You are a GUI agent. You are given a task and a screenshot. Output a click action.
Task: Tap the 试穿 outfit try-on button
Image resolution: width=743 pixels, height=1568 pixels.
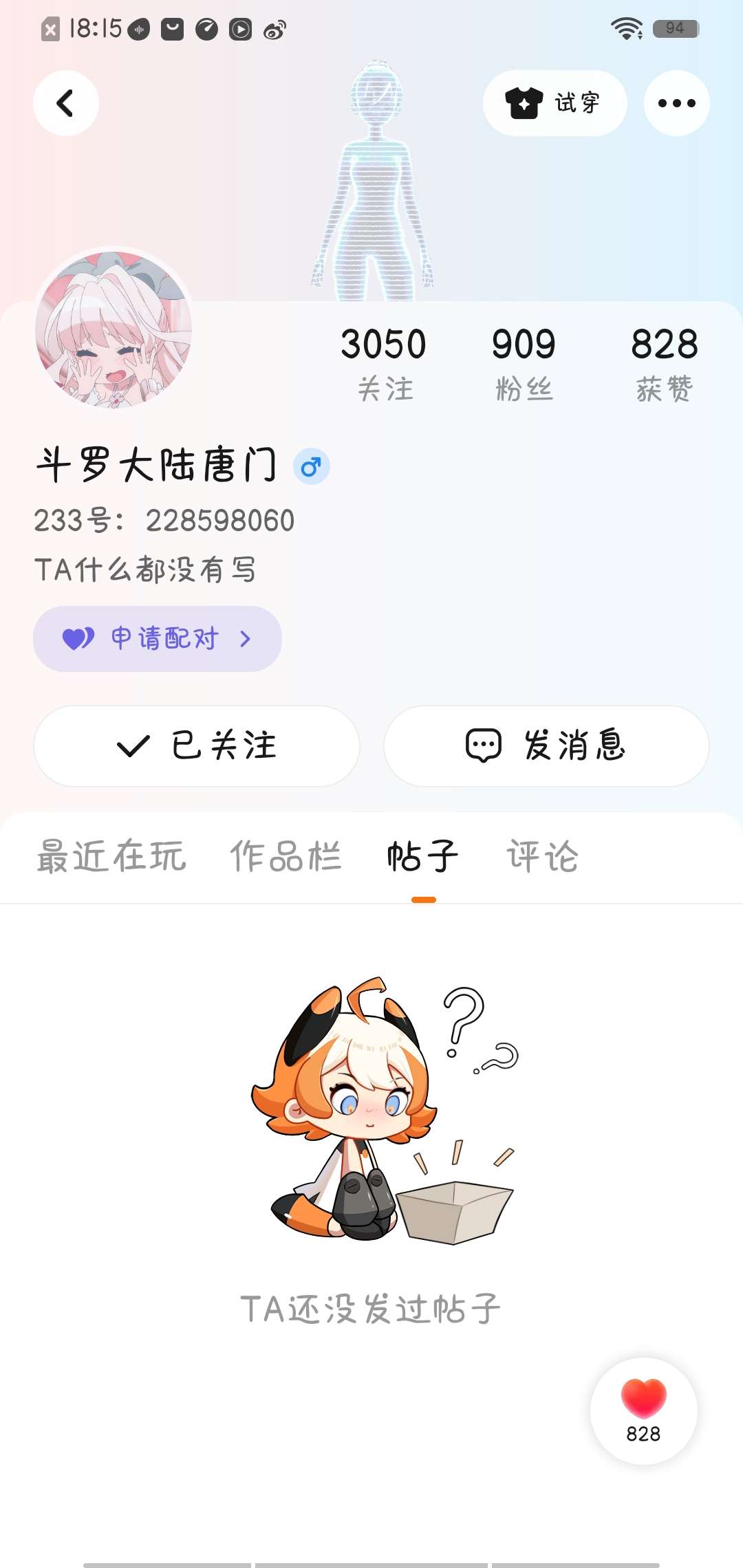click(554, 103)
